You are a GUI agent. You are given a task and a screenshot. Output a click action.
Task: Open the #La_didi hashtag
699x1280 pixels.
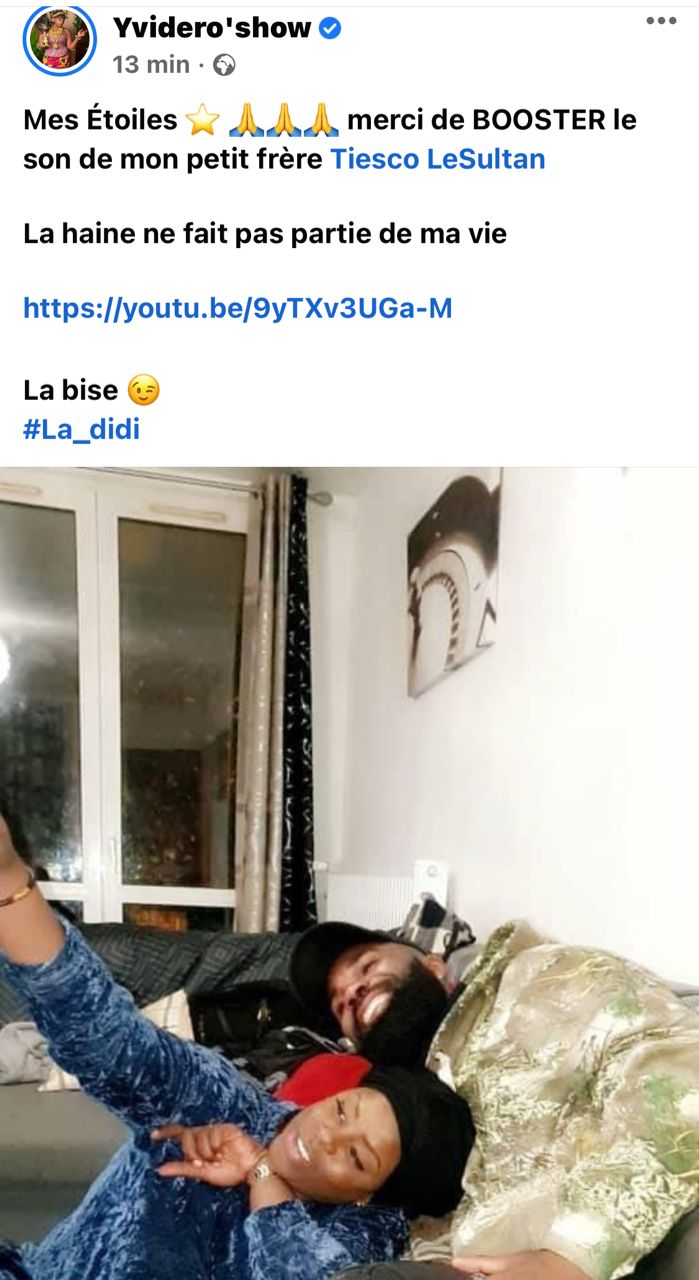tap(81, 430)
